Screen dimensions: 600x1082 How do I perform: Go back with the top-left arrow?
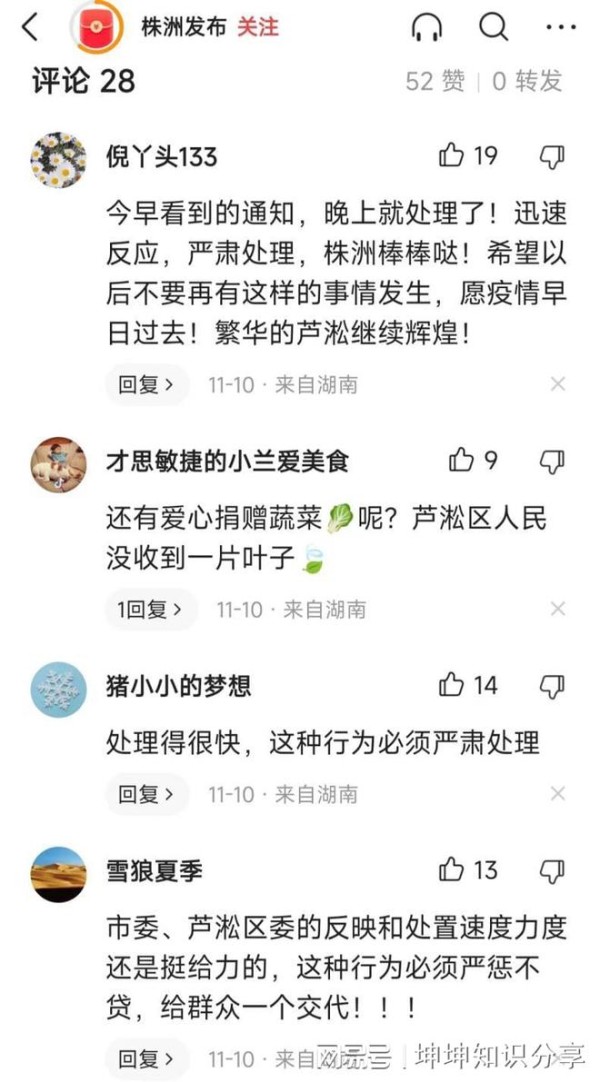coord(30,28)
